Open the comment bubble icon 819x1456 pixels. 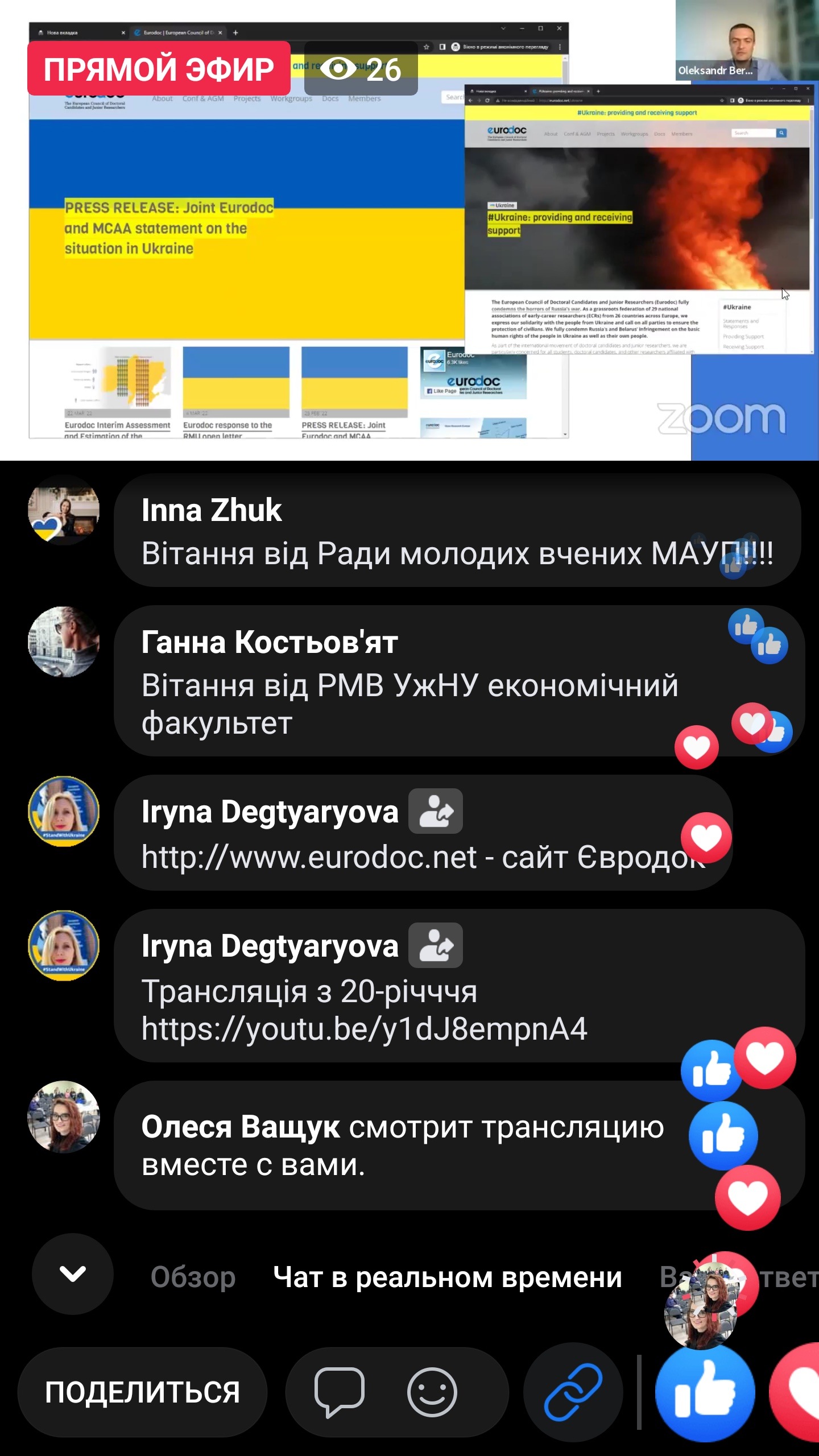click(340, 1392)
